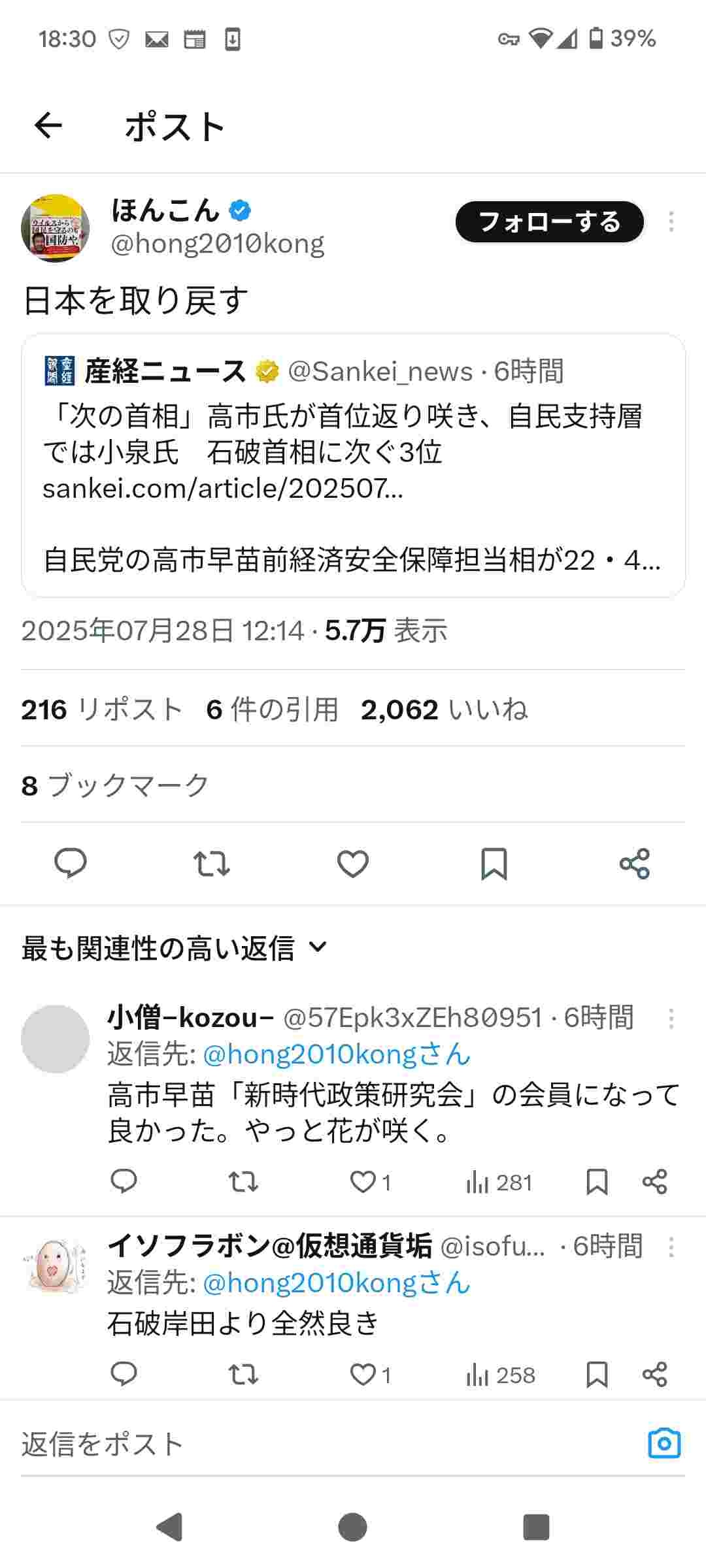
Task: Bookmark the main post
Action: tap(494, 864)
